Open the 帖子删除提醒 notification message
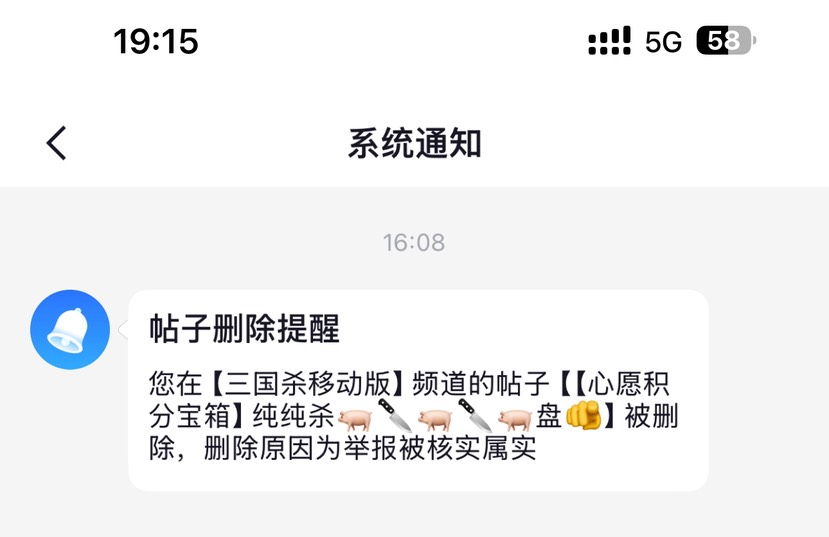Screen dimensions: 829x537 (418, 390)
